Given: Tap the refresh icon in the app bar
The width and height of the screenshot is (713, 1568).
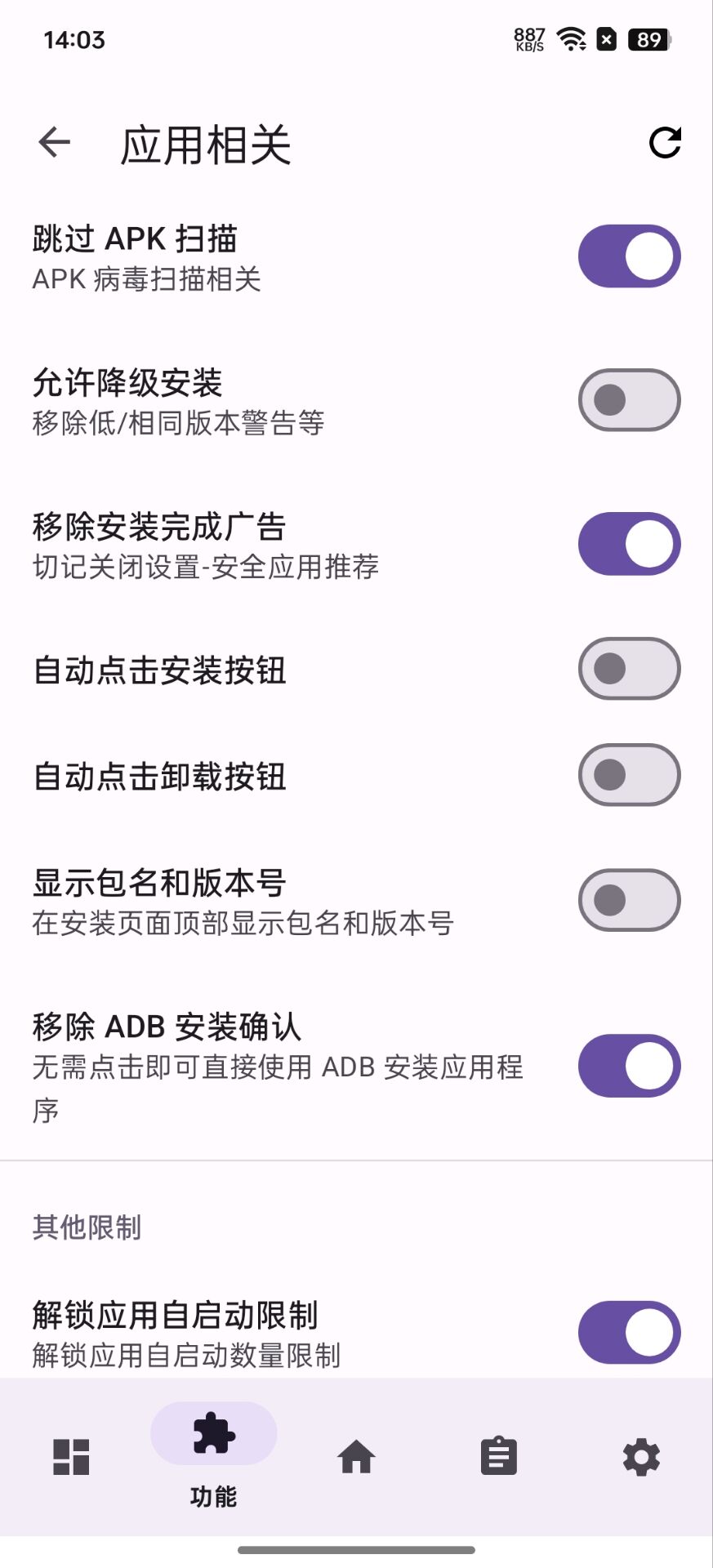Looking at the screenshot, I should [x=665, y=143].
